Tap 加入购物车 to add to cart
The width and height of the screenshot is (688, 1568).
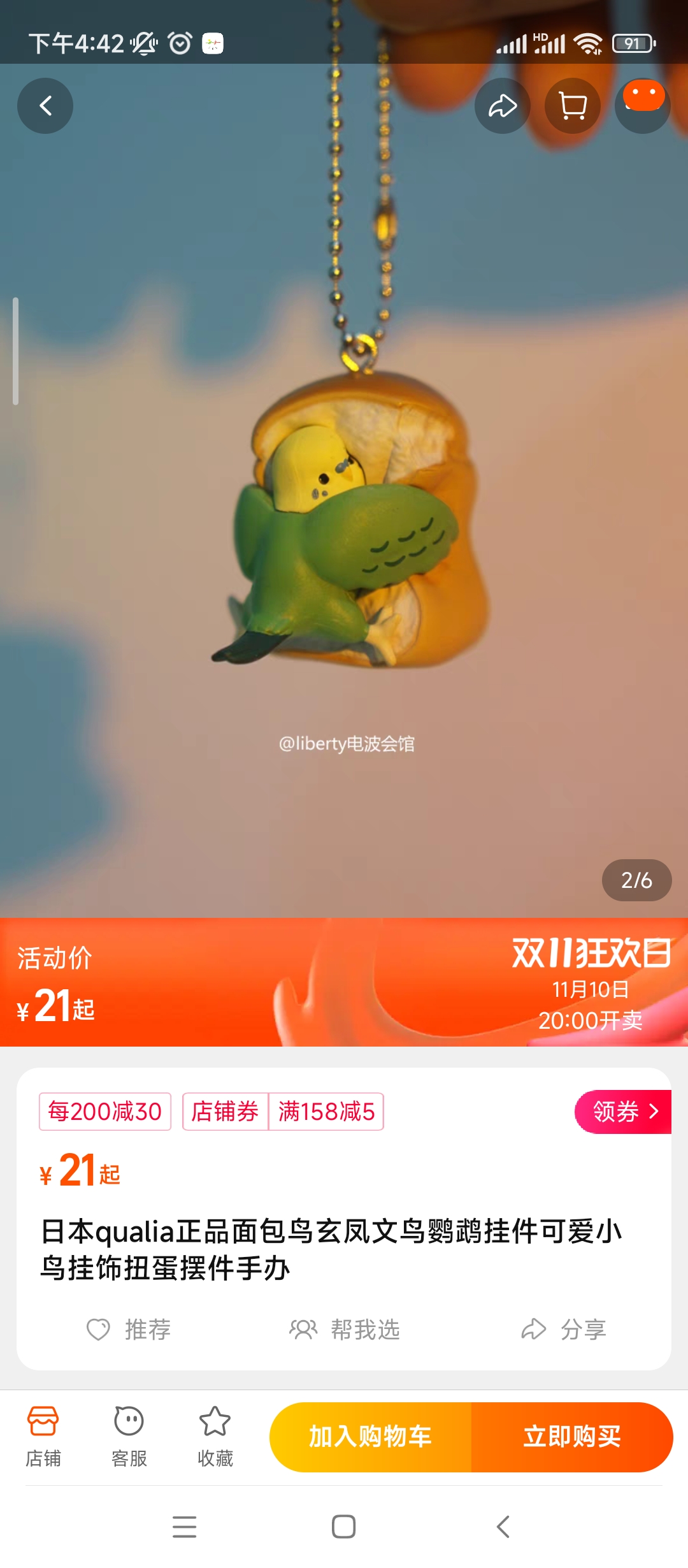371,1437
